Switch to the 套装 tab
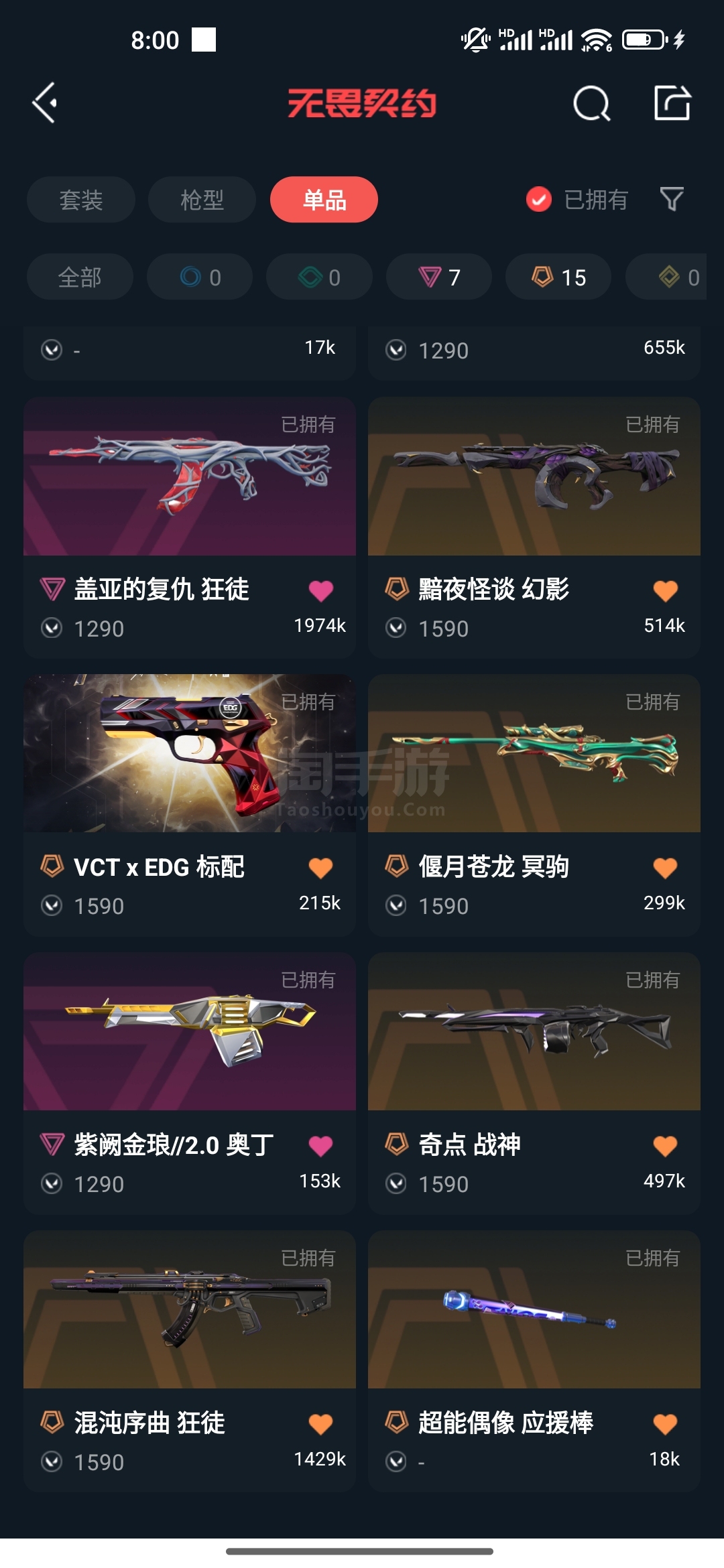Screen dimensions: 724x1568 pyautogui.click(x=81, y=200)
